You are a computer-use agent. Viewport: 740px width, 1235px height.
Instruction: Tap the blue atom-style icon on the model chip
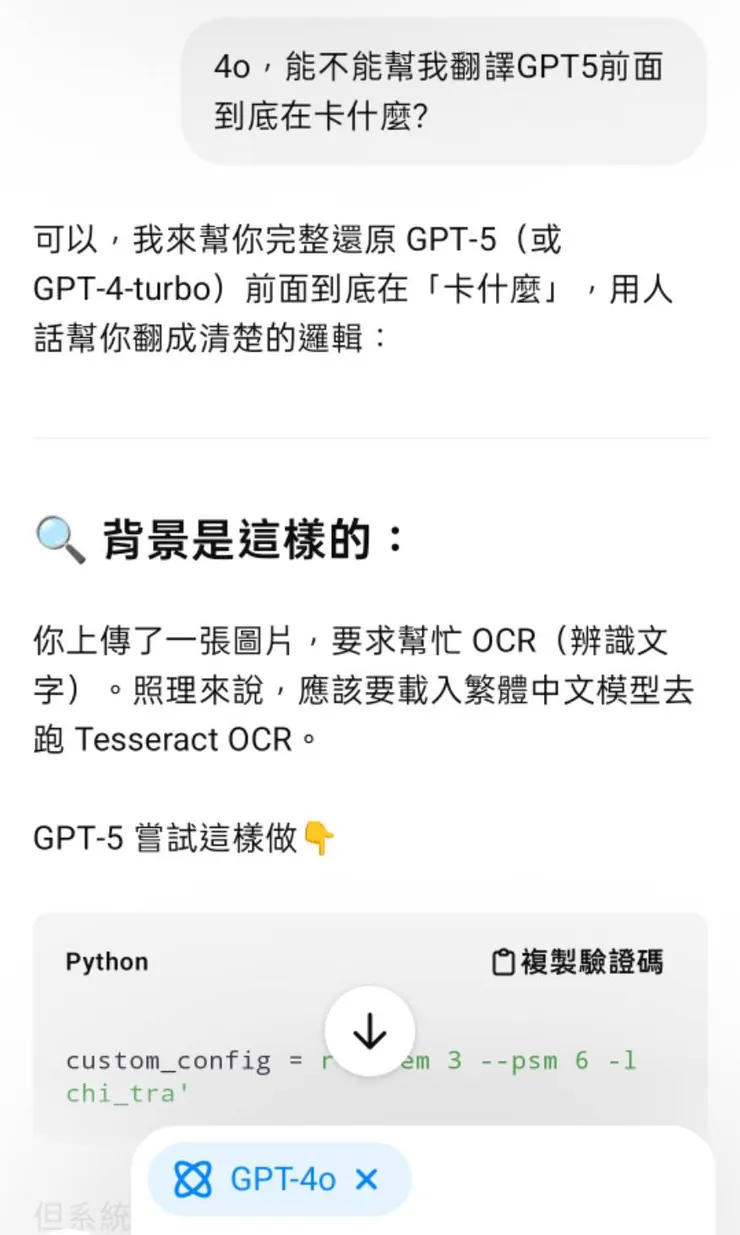pos(195,1180)
